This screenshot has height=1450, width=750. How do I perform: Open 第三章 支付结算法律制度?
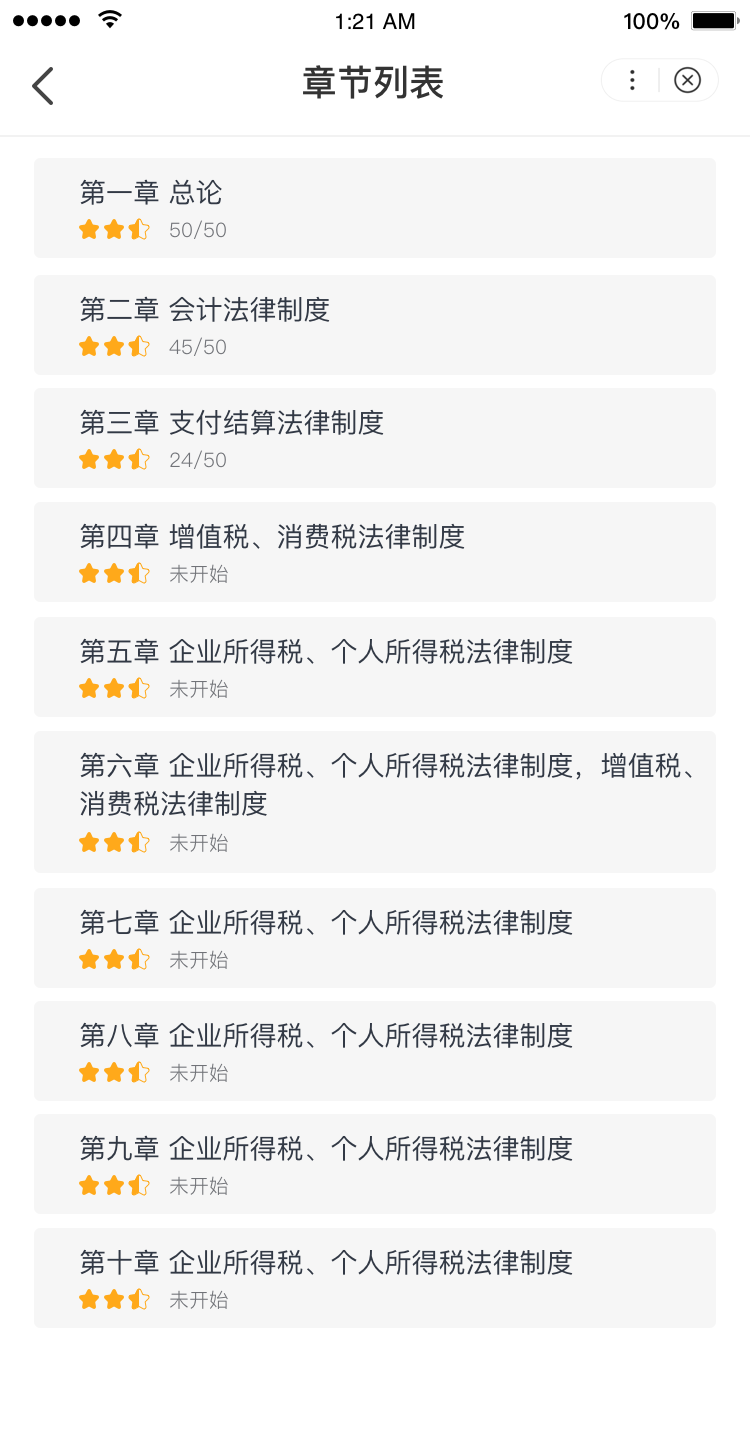coord(374,438)
